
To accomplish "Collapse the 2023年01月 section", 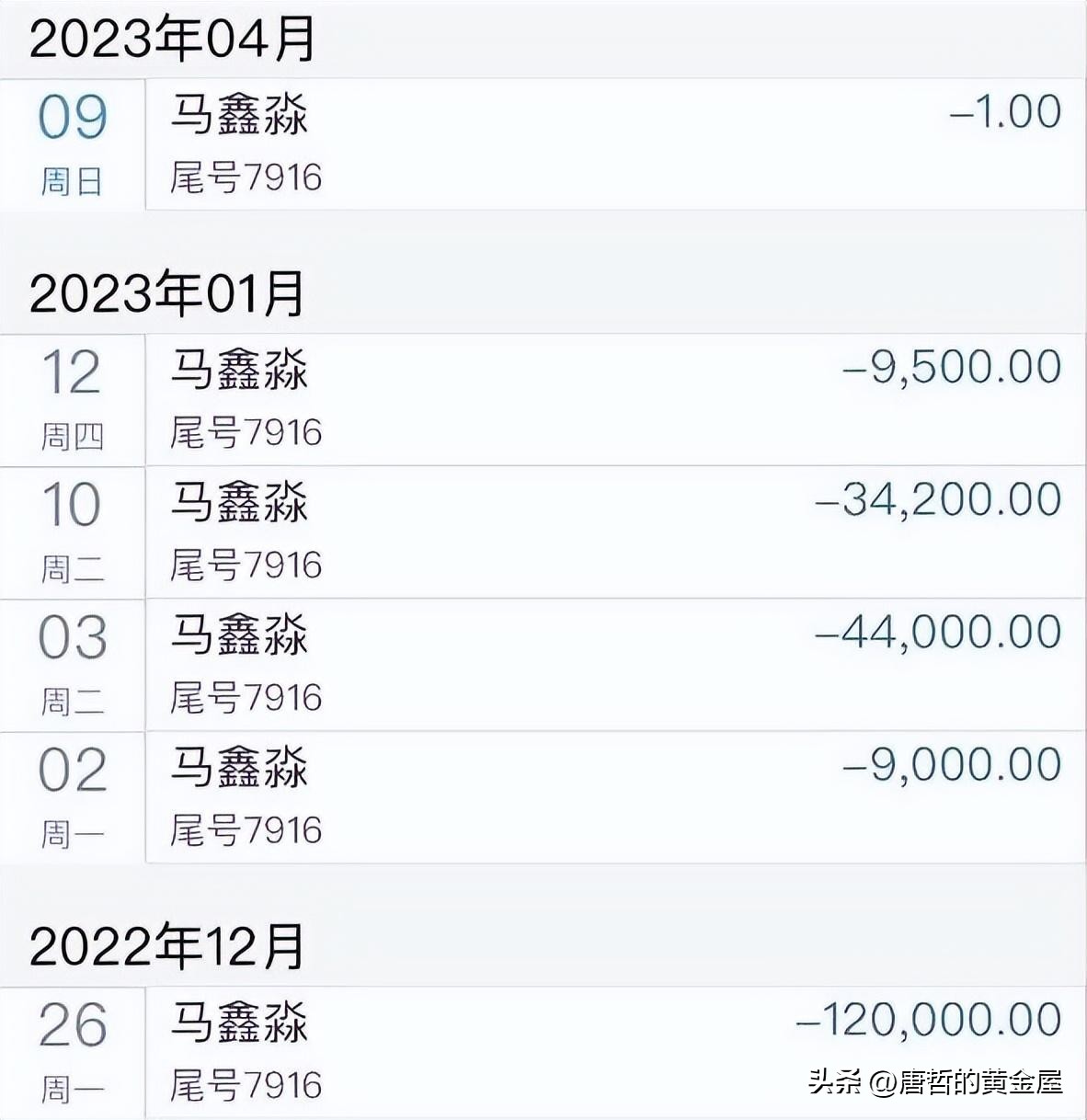I will [x=166, y=292].
